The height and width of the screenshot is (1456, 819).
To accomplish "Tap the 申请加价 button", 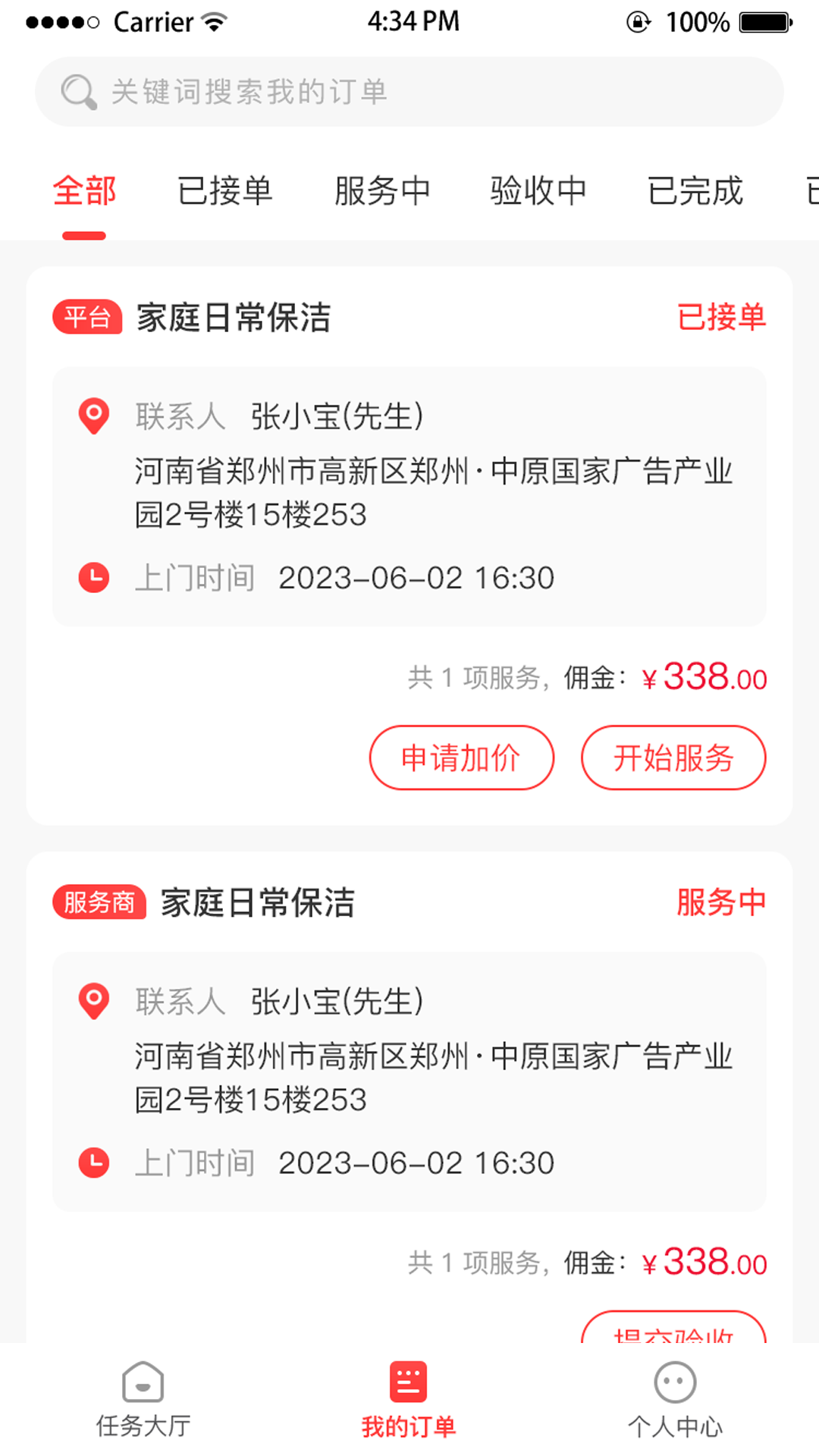I will (x=461, y=758).
